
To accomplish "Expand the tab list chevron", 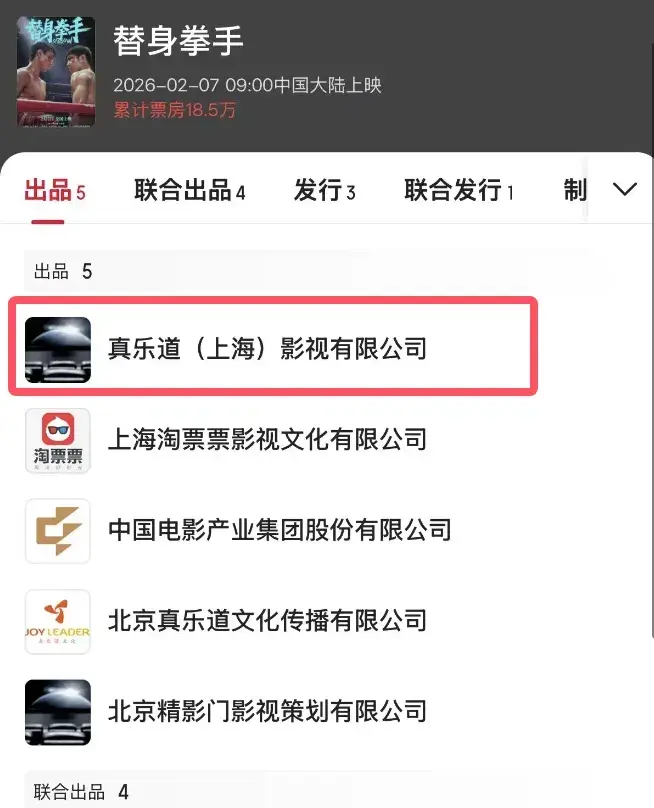I will [x=625, y=189].
